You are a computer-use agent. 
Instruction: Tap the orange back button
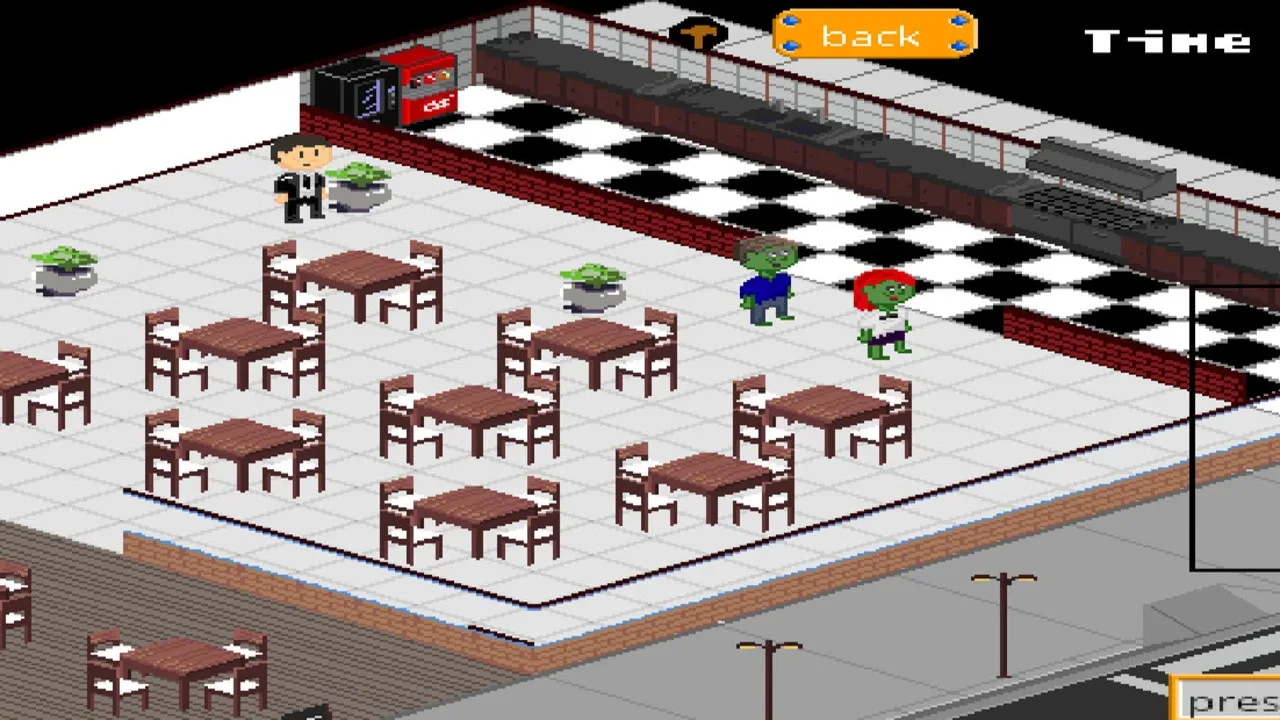(874, 35)
